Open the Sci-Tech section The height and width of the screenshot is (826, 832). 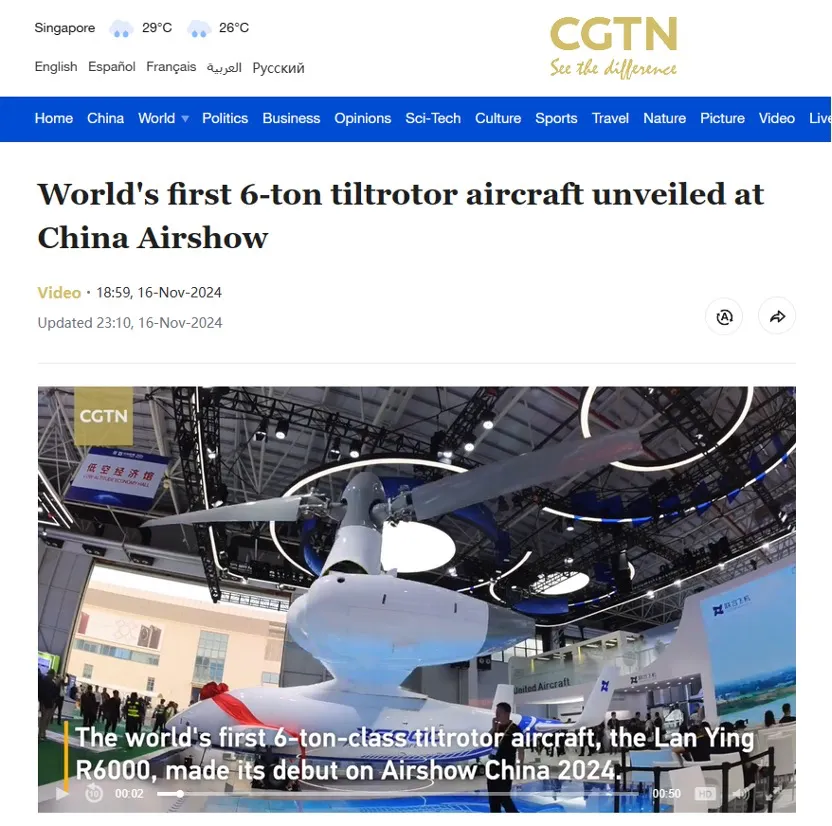click(x=433, y=118)
